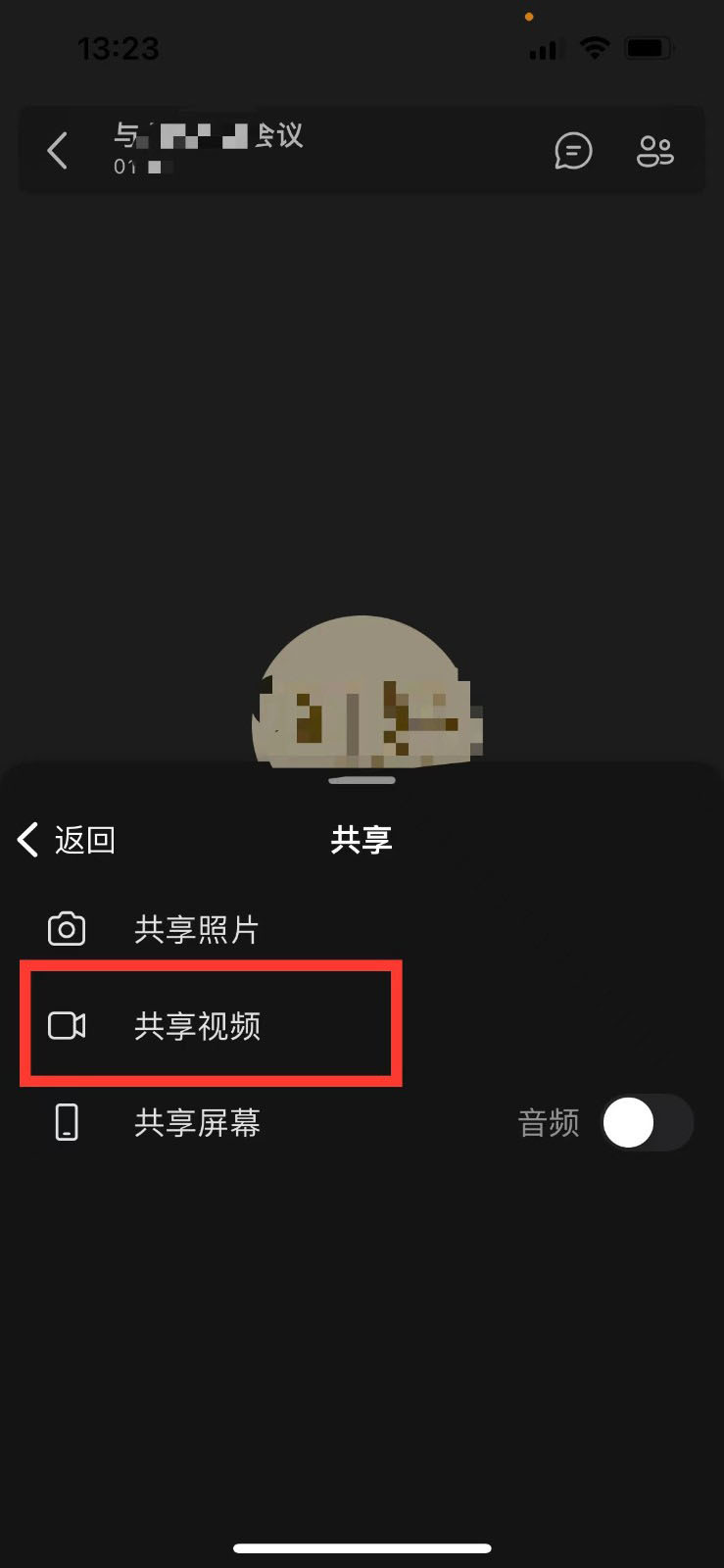Choose 共享视频 to share a video

(196, 1026)
